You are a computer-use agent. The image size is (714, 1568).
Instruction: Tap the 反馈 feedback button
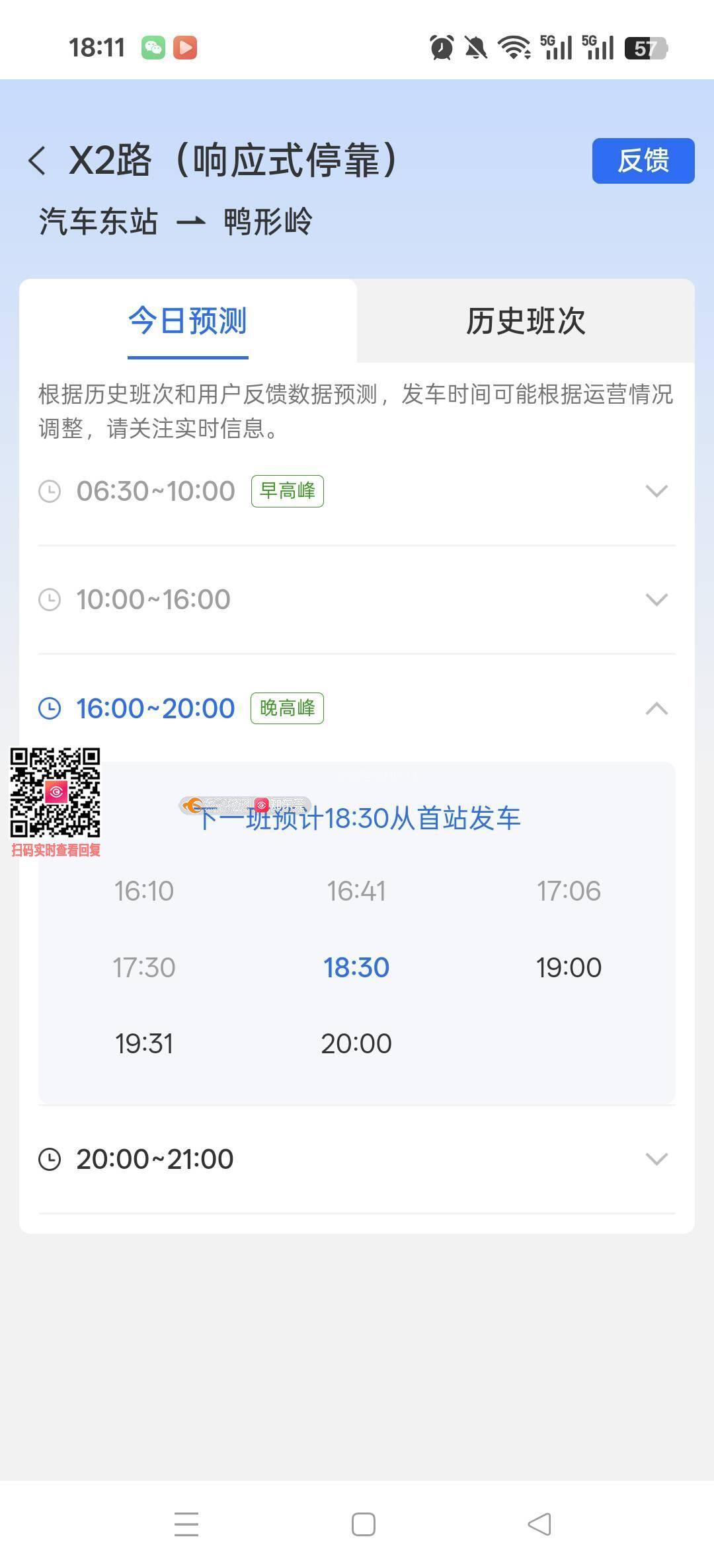[643, 161]
